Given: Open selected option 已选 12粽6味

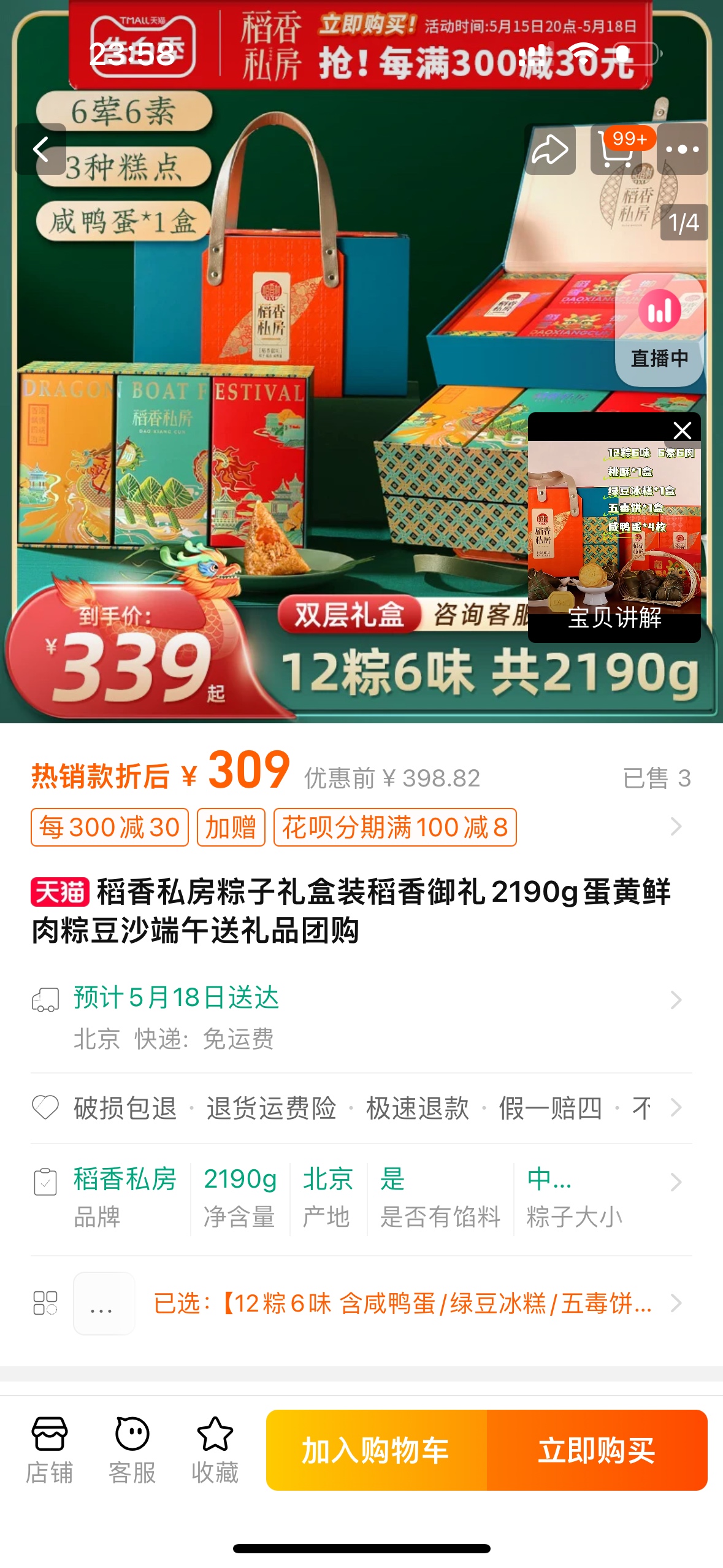Looking at the screenshot, I should click(402, 1303).
